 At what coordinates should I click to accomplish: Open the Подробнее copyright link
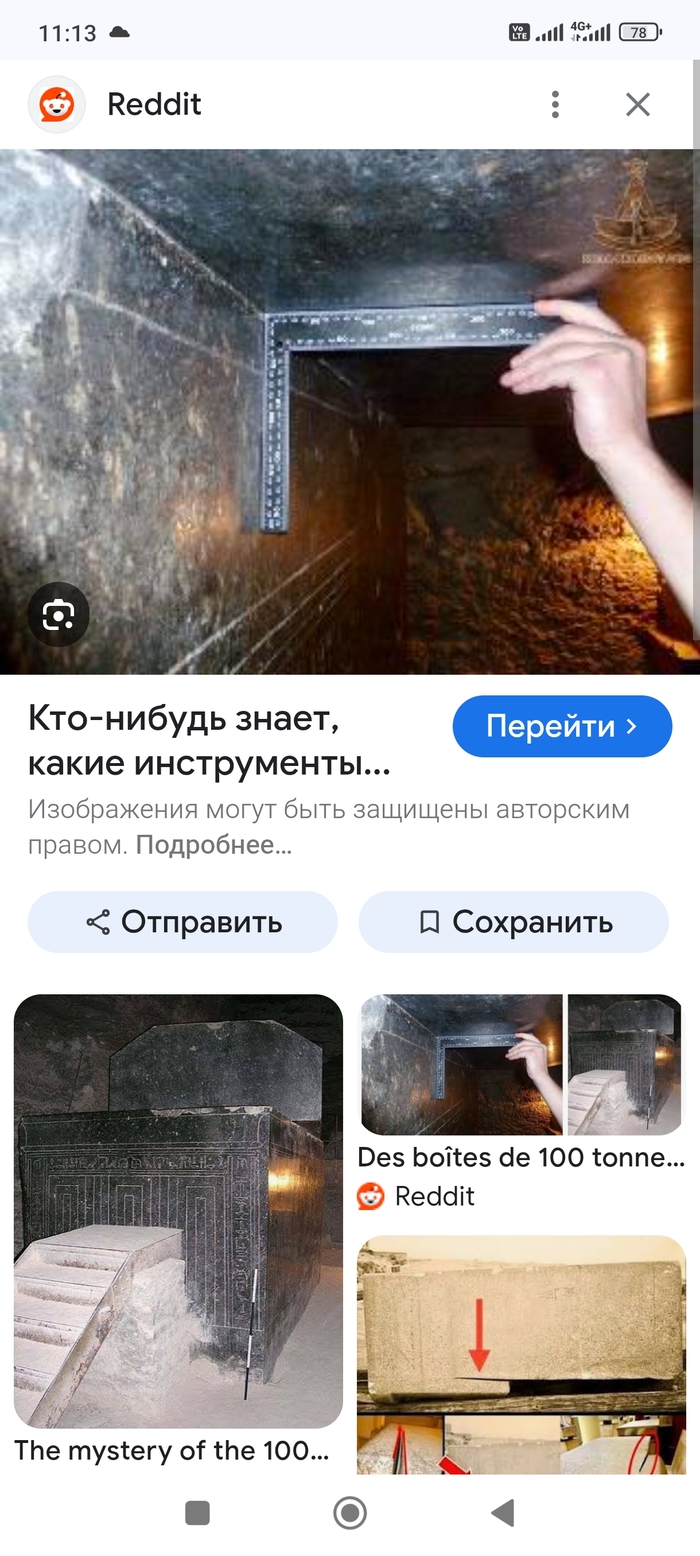coord(213,845)
